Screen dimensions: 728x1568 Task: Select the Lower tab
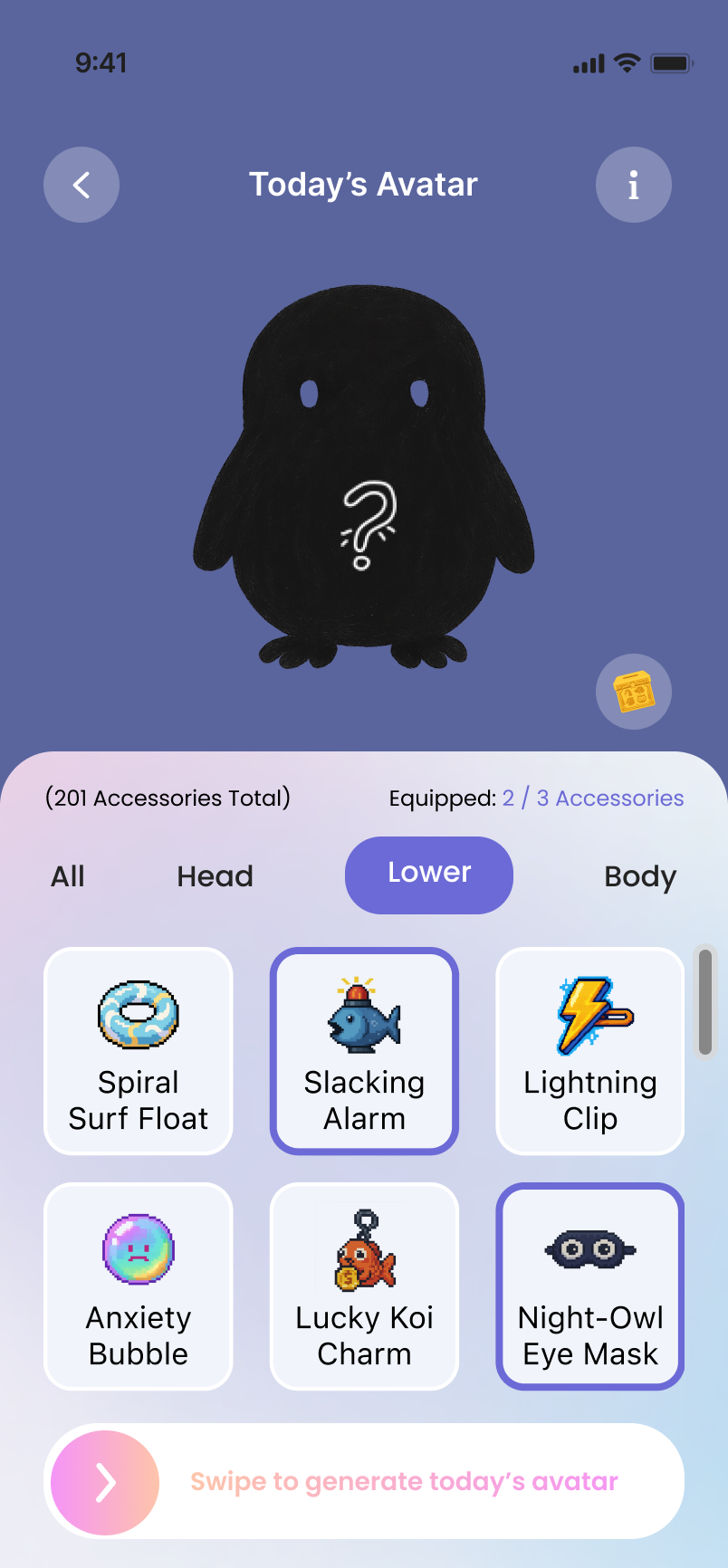pyautogui.click(x=429, y=875)
